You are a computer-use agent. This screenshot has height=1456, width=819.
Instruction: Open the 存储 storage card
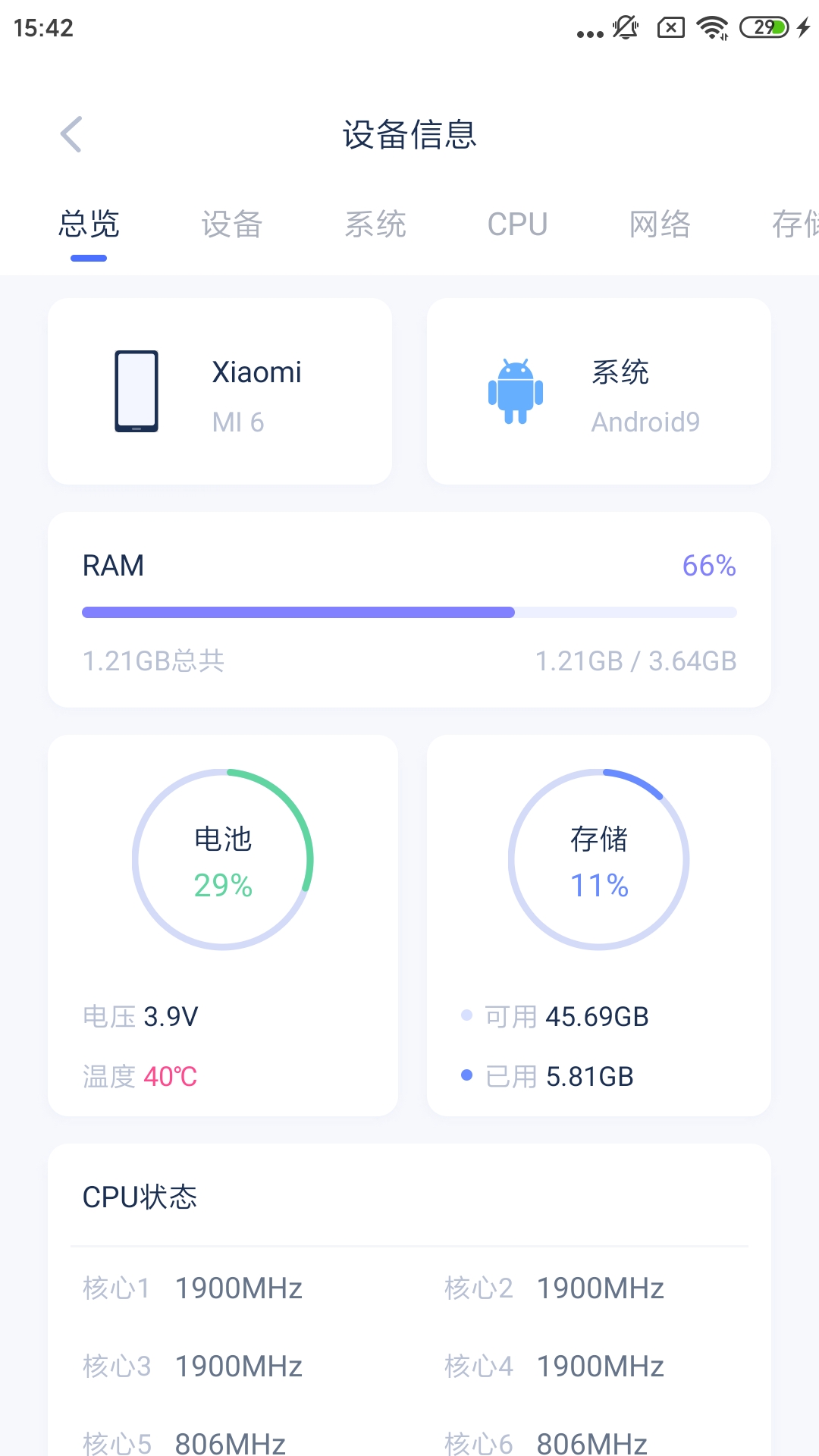[x=599, y=925]
